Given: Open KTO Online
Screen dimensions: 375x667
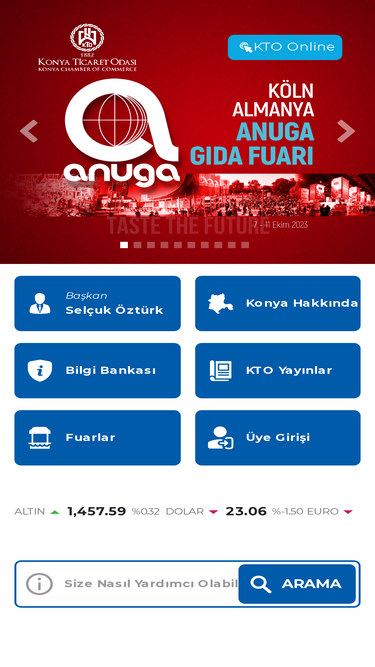Looking at the screenshot, I should [x=285, y=47].
